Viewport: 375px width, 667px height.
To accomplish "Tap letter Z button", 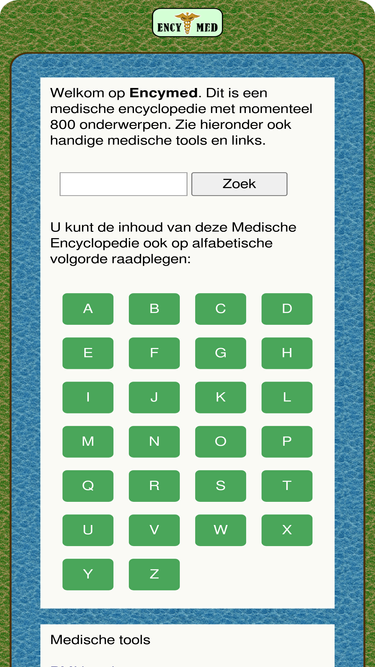I will [x=154, y=574].
